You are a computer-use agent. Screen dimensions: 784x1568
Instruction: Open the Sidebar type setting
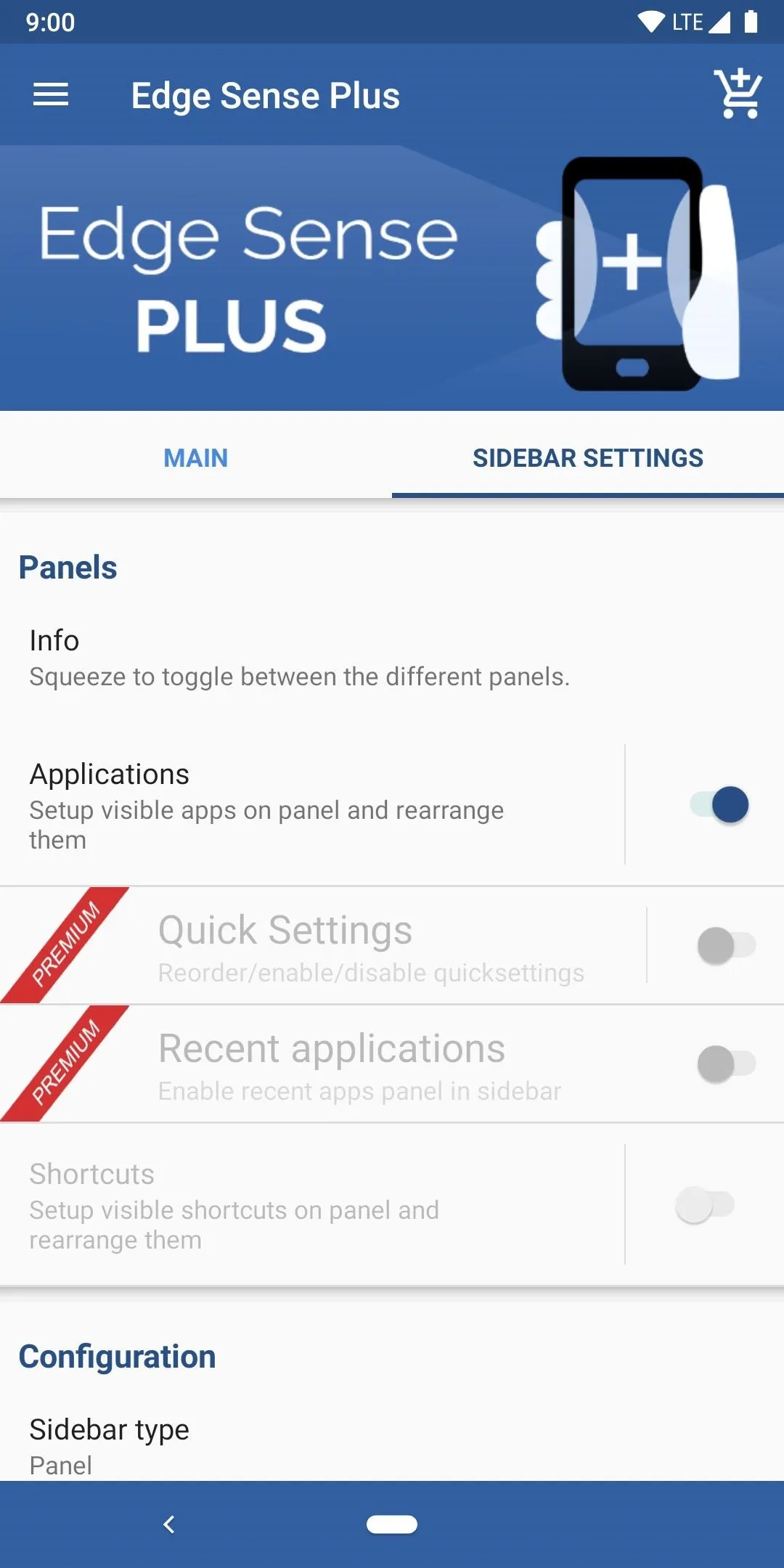392,1445
